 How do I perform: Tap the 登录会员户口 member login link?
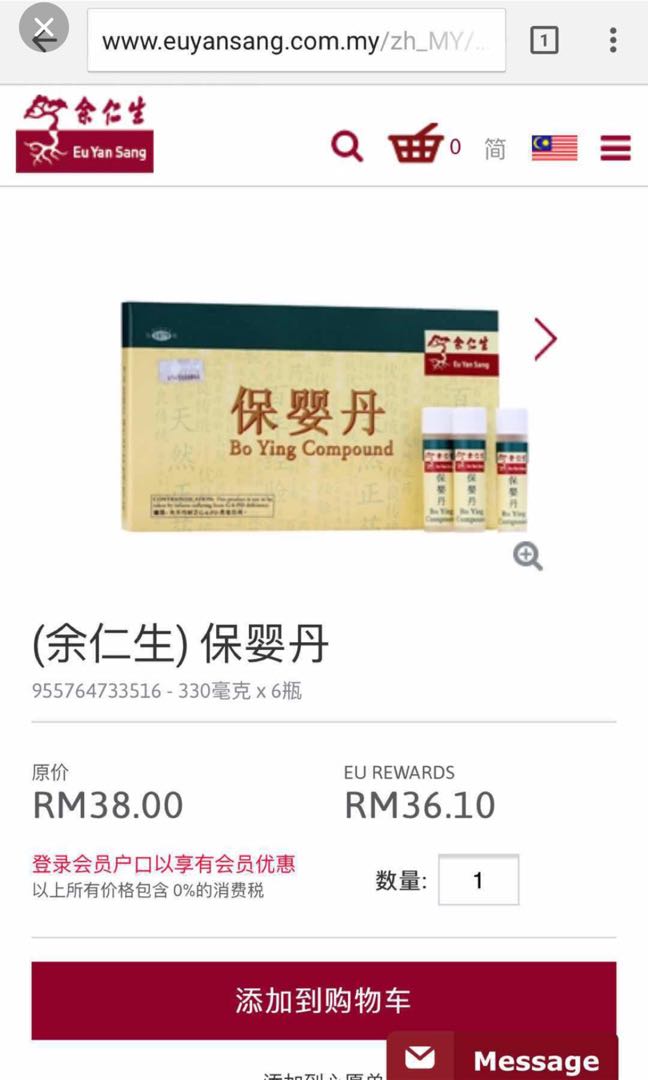(x=163, y=864)
